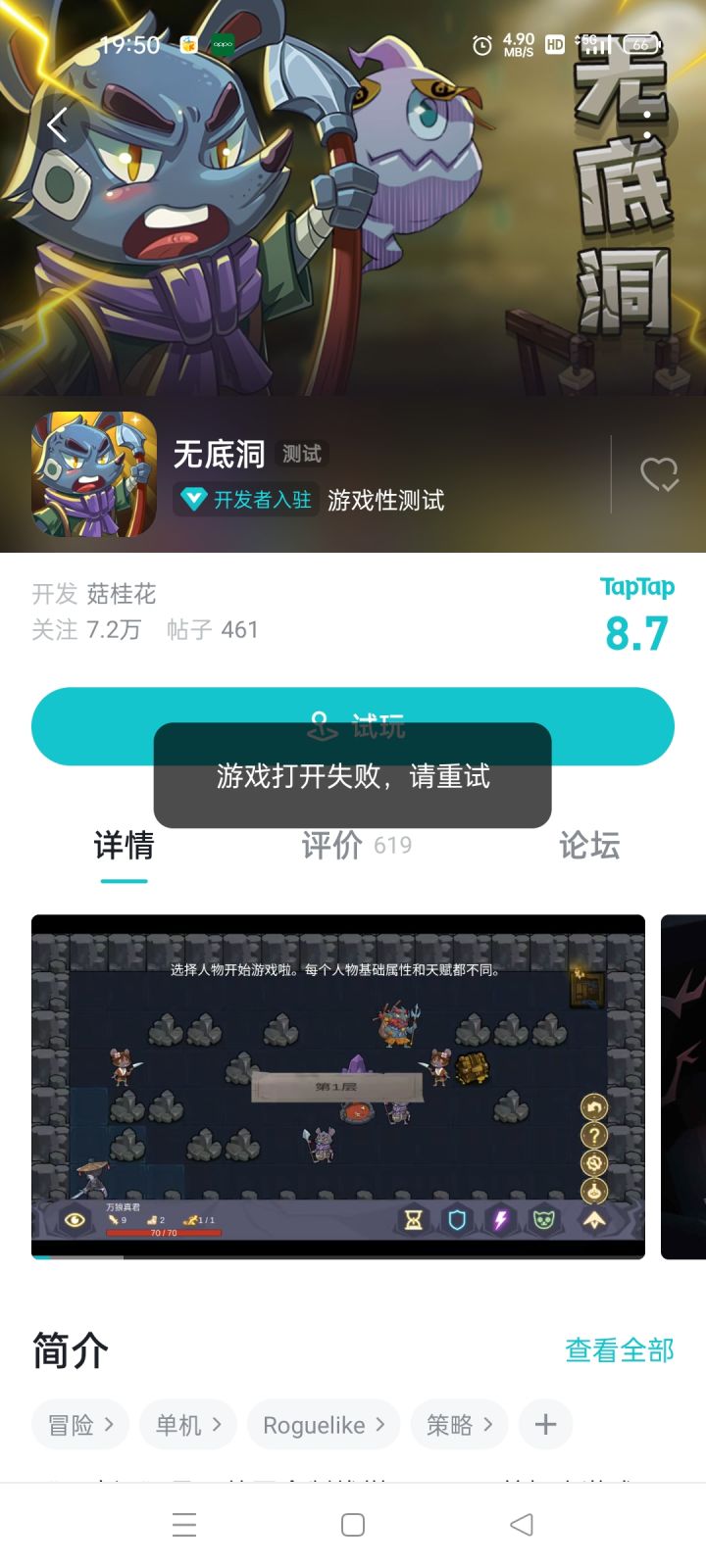This screenshot has width=706, height=1568.
Task: Tap the blue 开发者入驻 verified badge
Action: pos(244,500)
